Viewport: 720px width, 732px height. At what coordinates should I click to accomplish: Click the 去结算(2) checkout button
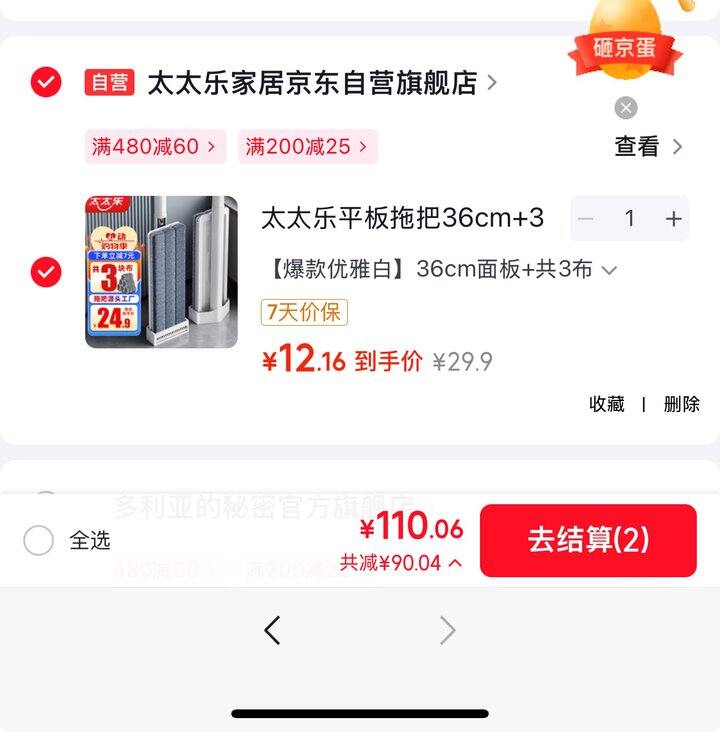(588, 540)
